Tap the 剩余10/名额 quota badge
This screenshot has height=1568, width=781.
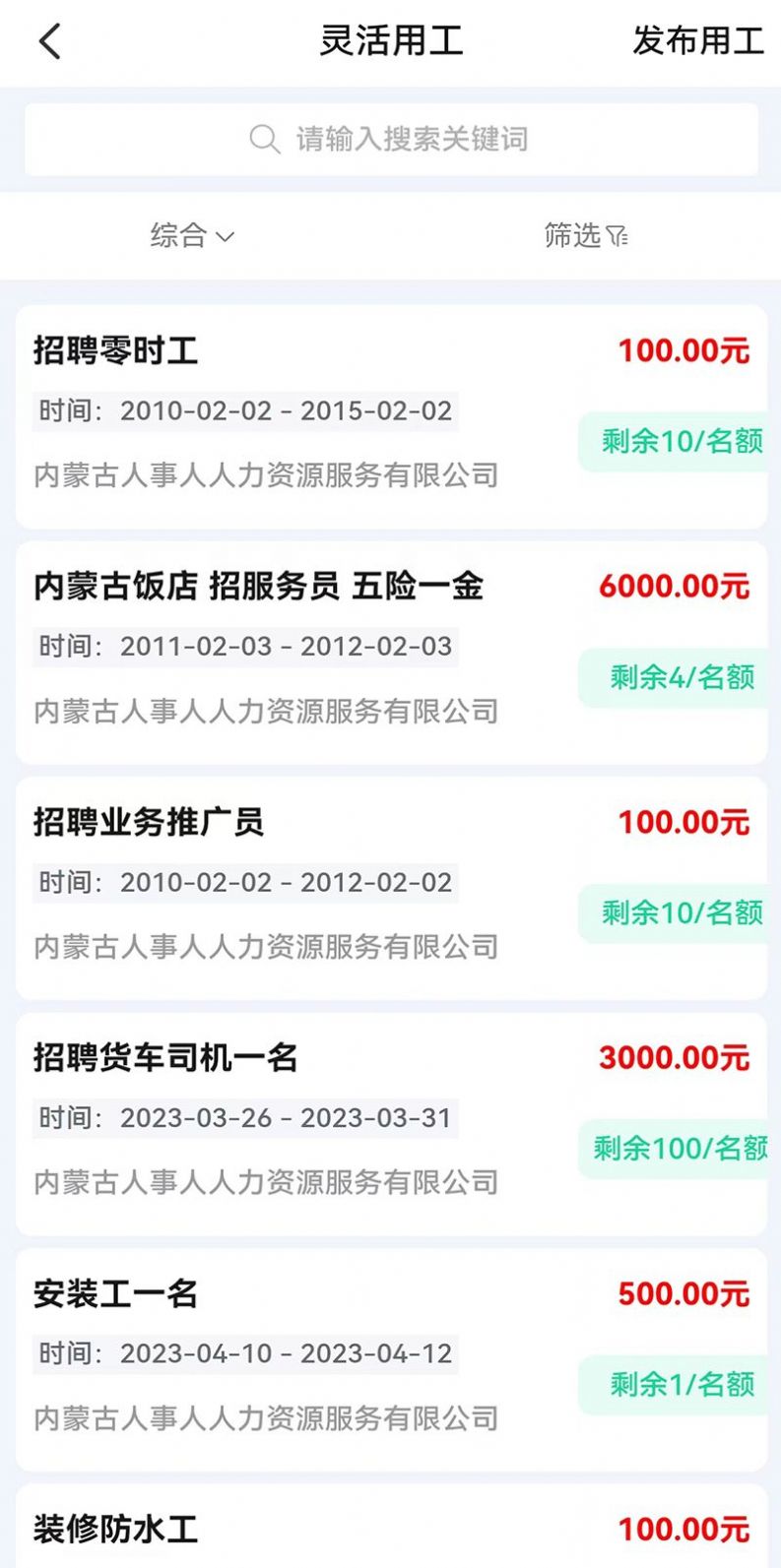(678, 443)
